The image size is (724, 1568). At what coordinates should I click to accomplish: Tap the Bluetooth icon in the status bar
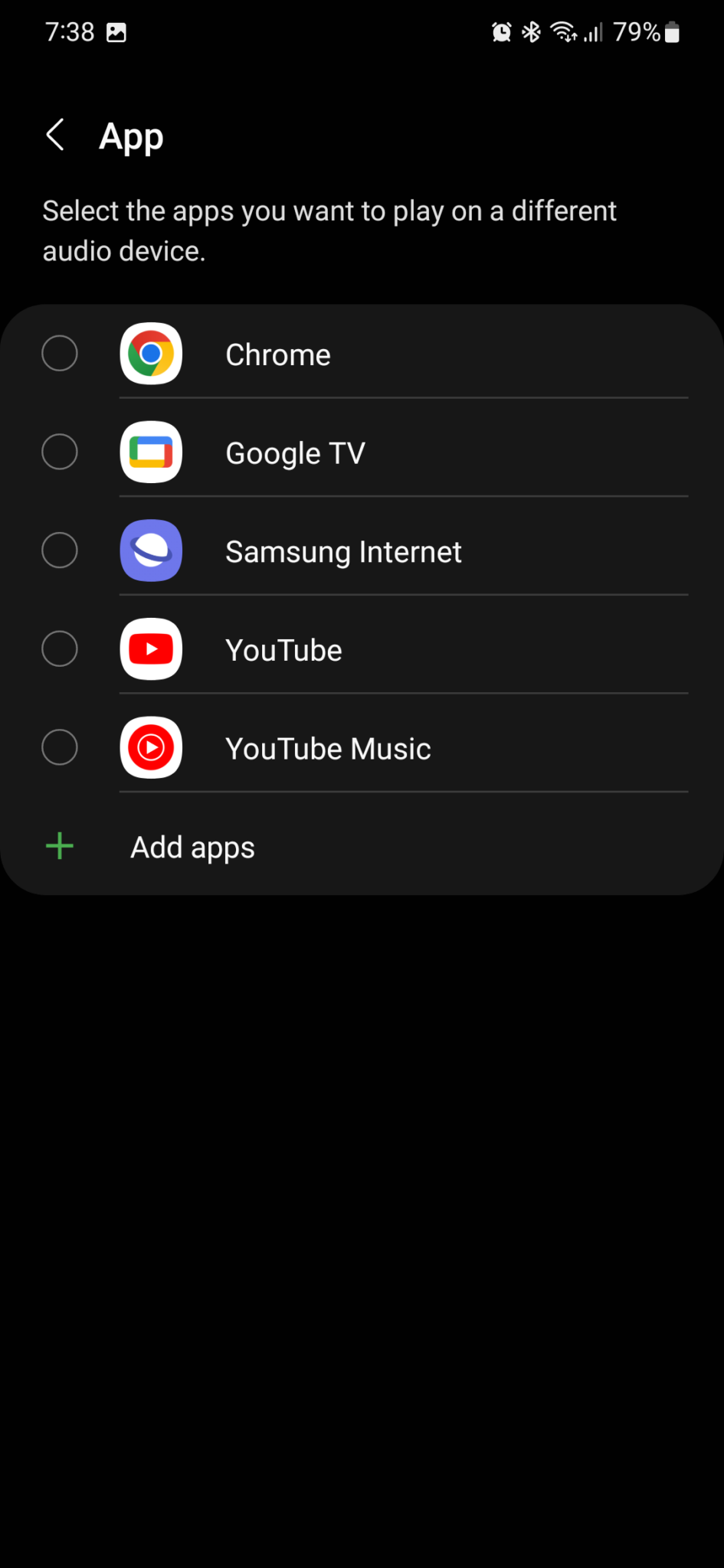click(530, 32)
